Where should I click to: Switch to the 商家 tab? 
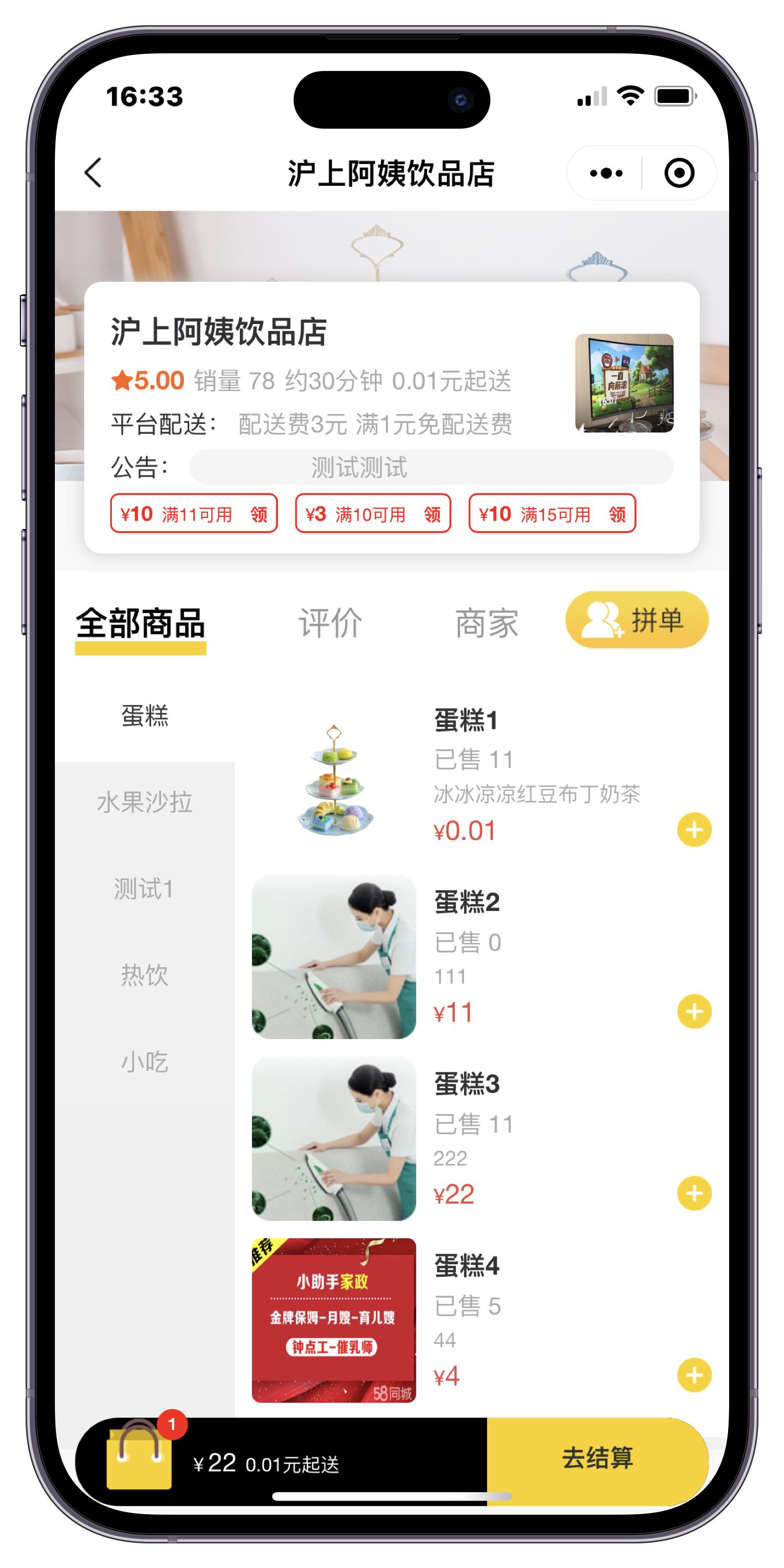click(487, 622)
